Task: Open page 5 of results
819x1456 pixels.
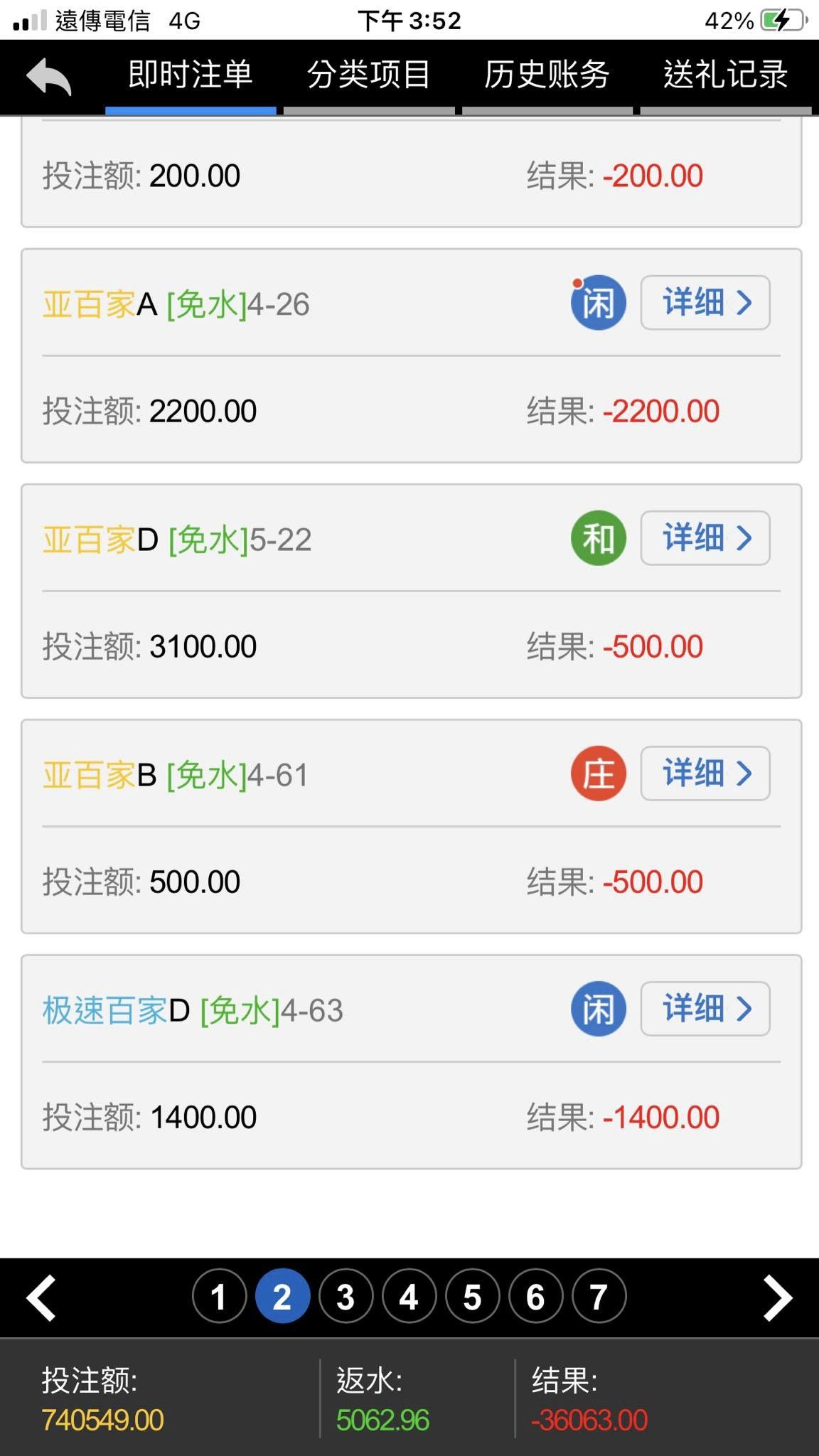Action: click(472, 1296)
